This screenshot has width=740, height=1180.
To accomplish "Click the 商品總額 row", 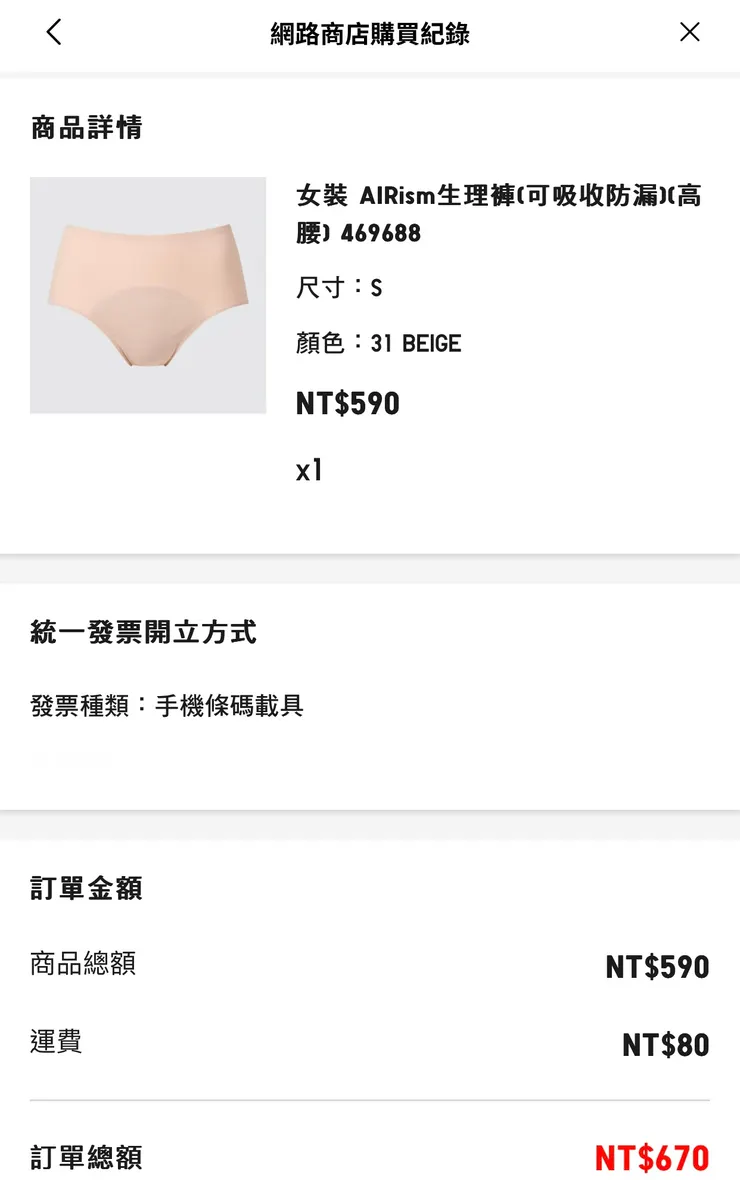I will click(85, 963).
